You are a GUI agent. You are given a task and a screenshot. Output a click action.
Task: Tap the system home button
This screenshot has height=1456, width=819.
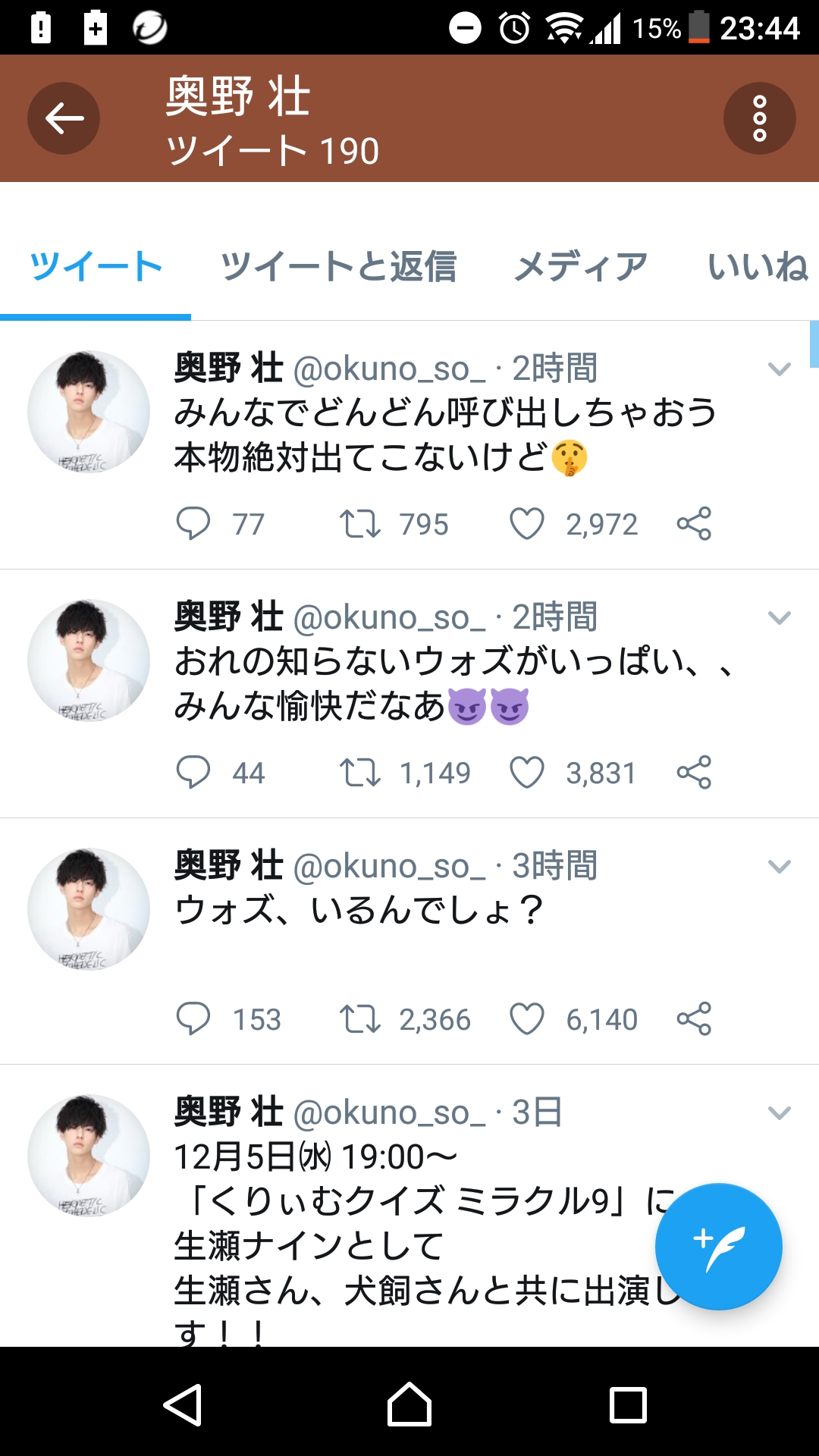tap(409, 1404)
